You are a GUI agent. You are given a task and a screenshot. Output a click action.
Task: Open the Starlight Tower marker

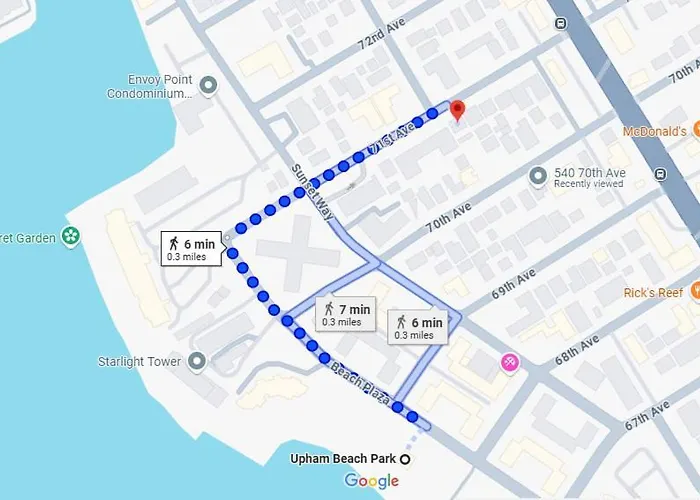pyautogui.click(x=197, y=361)
